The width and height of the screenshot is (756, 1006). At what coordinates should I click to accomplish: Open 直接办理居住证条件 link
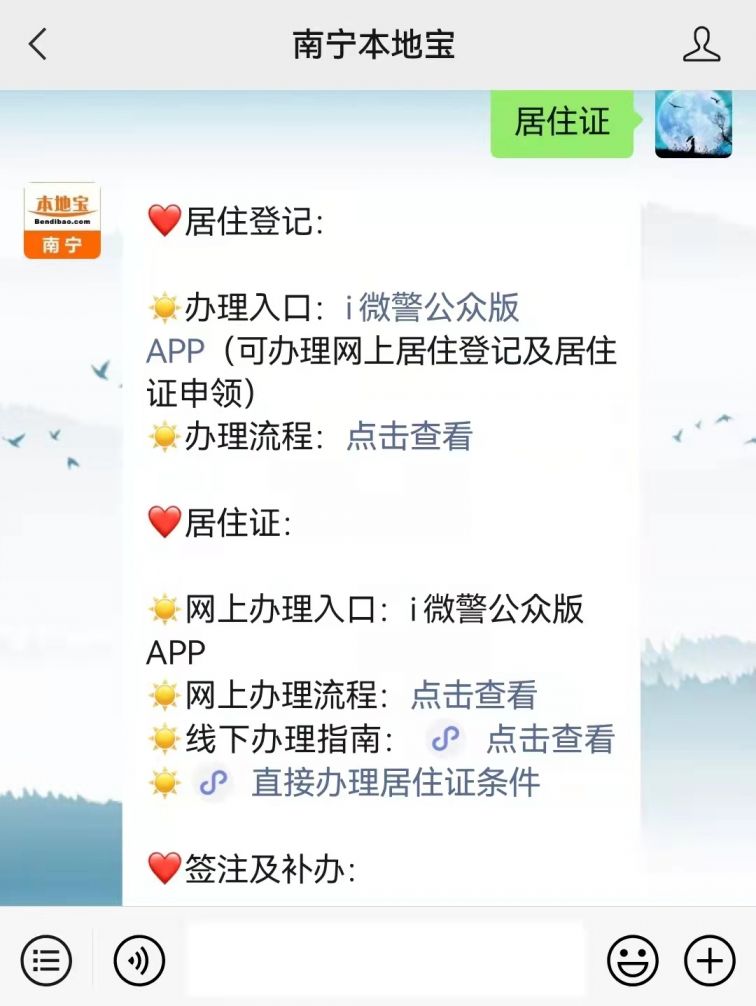(x=395, y=782)
